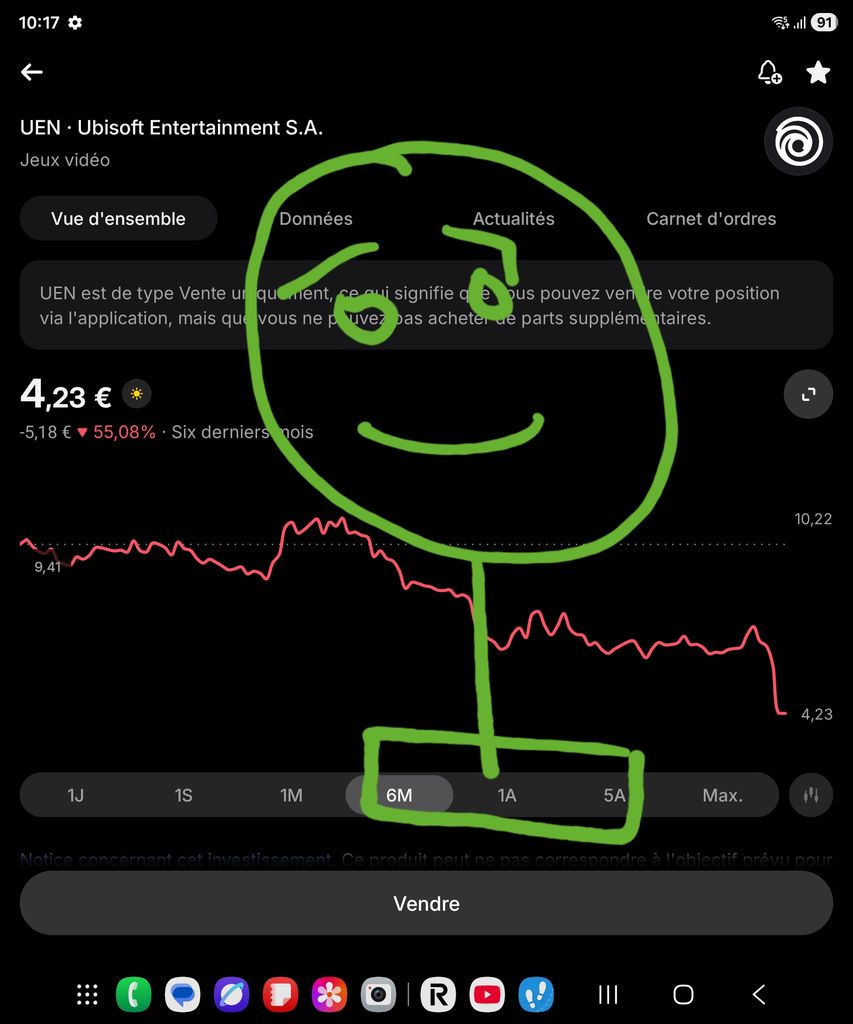This screenshot has height=1024, width=853.
Task: Select the 1J chart range
Action: pyautogui.click(x=75, y=795)
